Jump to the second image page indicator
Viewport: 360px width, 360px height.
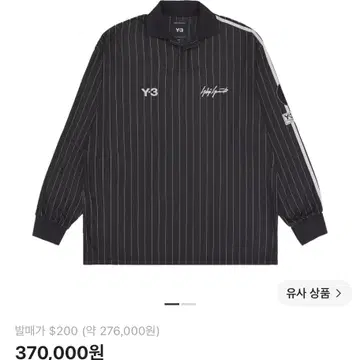[189, 304]
